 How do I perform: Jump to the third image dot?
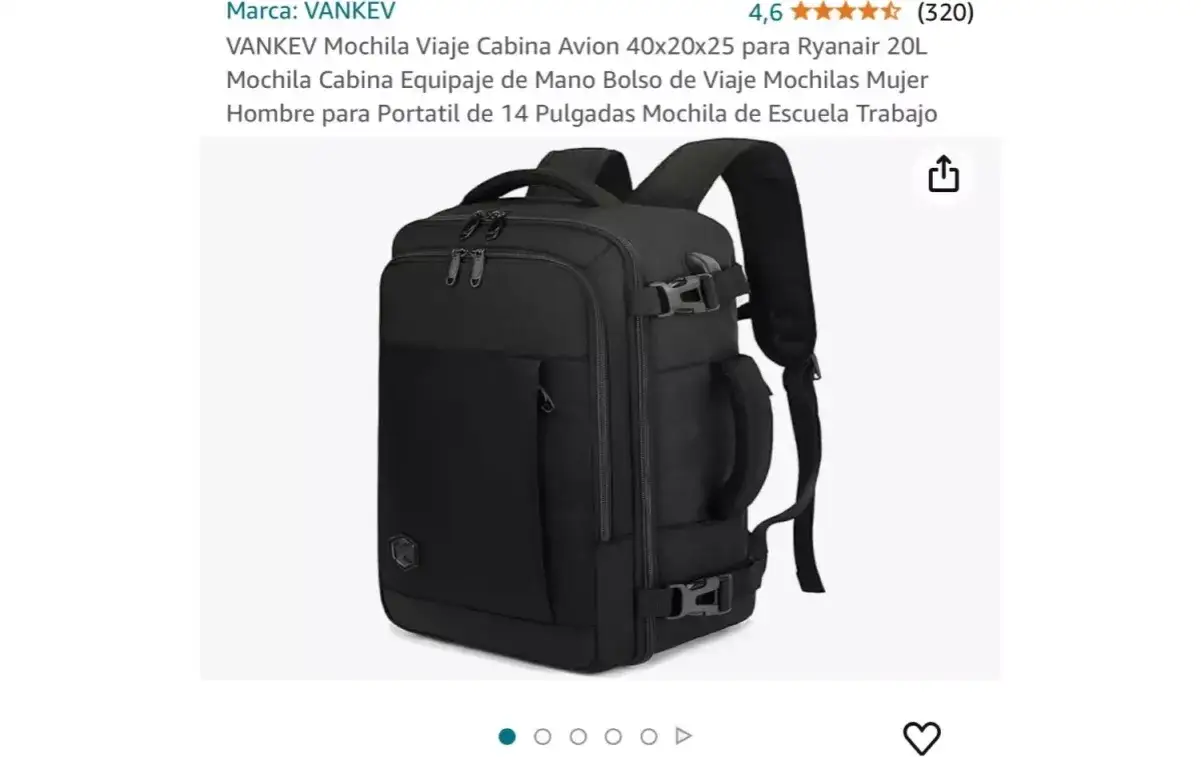pyautogui.click(x=578, y=737)
